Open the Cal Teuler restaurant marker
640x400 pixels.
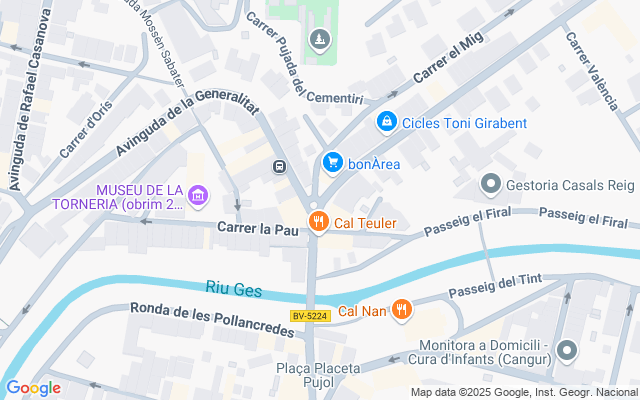pyautogui.click(x=318, y=222)
